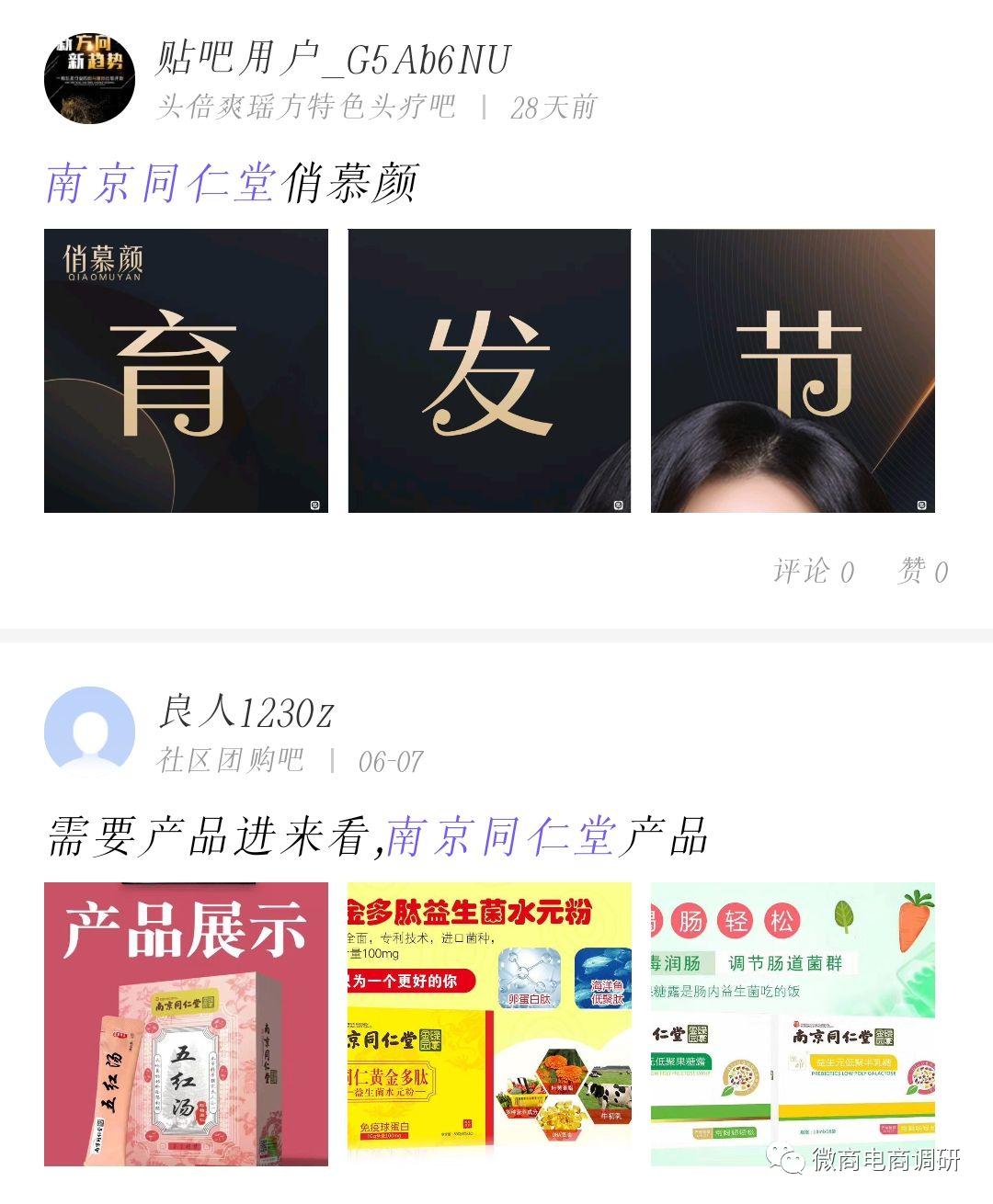View 金多肽益生菌水元粉 image

point(489,1024)
